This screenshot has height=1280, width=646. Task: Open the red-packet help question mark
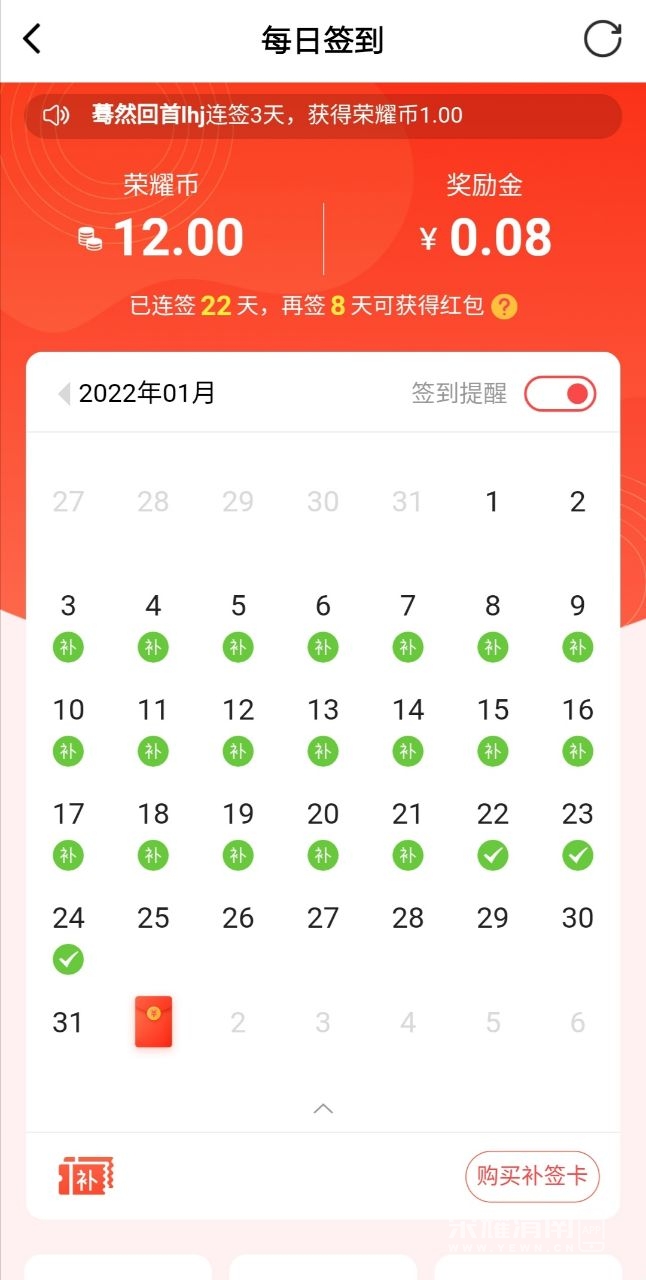pos(505,306)
